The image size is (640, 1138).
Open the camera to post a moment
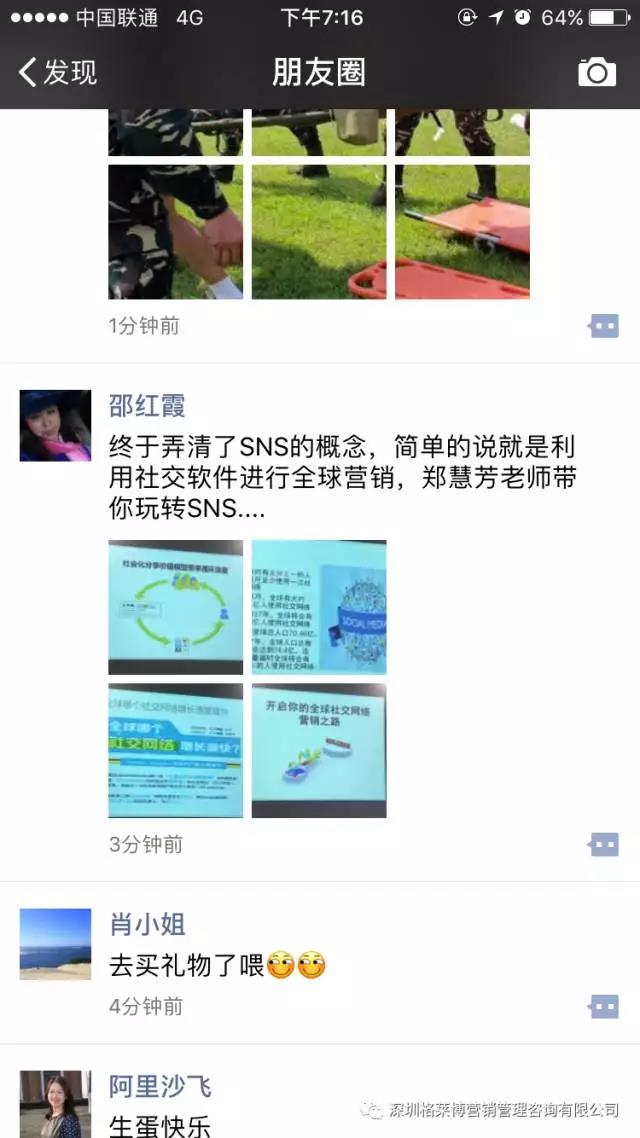click(x=596, y=73)
